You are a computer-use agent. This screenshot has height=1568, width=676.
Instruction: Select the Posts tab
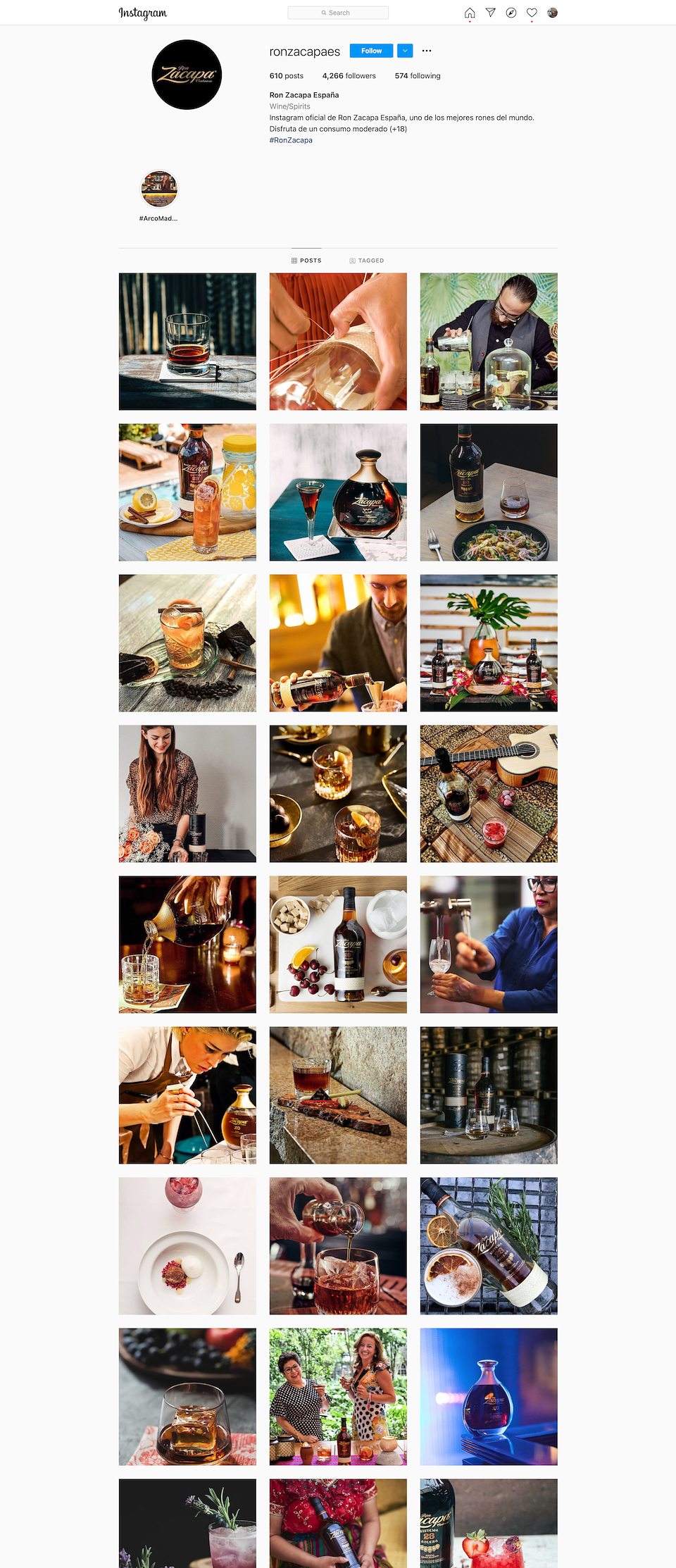306,261
